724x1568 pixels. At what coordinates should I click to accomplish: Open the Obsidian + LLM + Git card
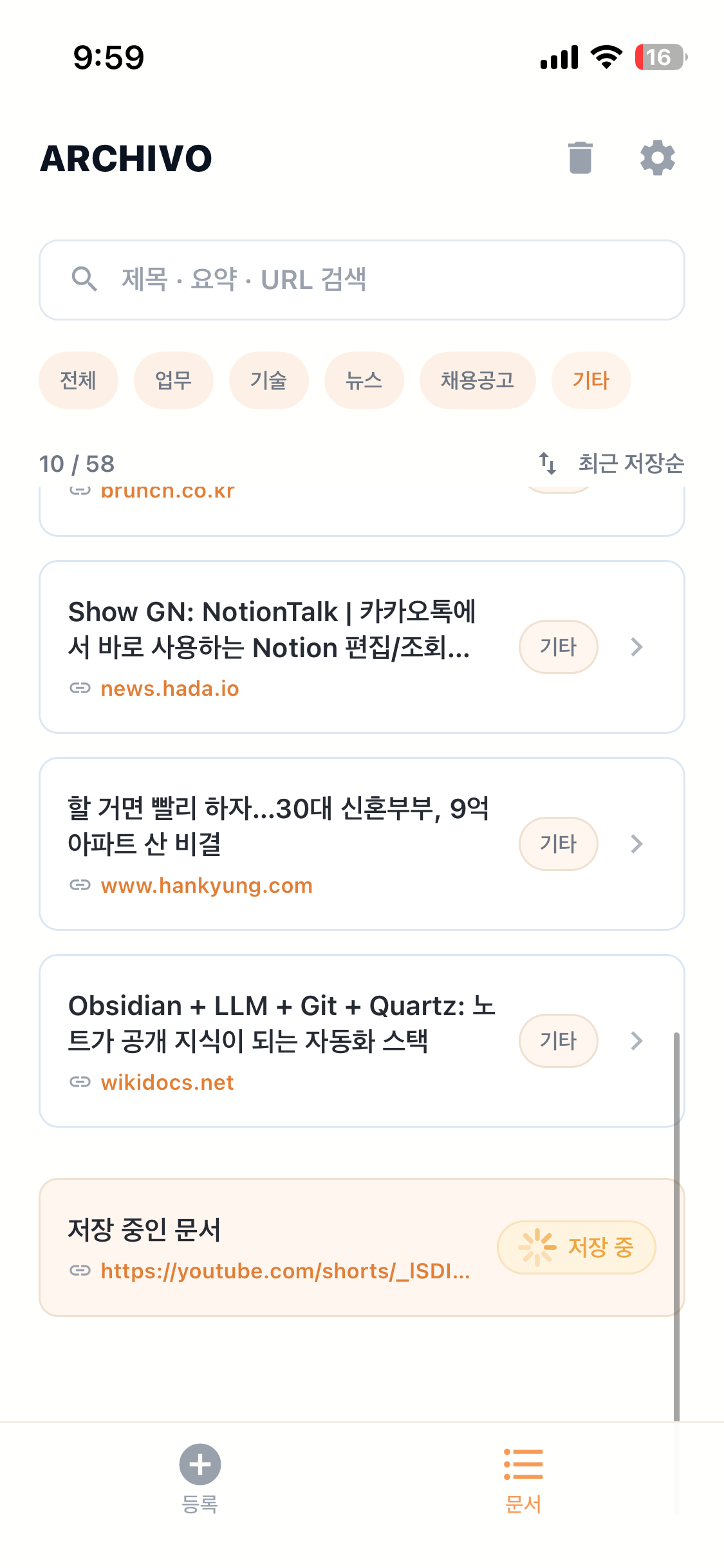362,1041
